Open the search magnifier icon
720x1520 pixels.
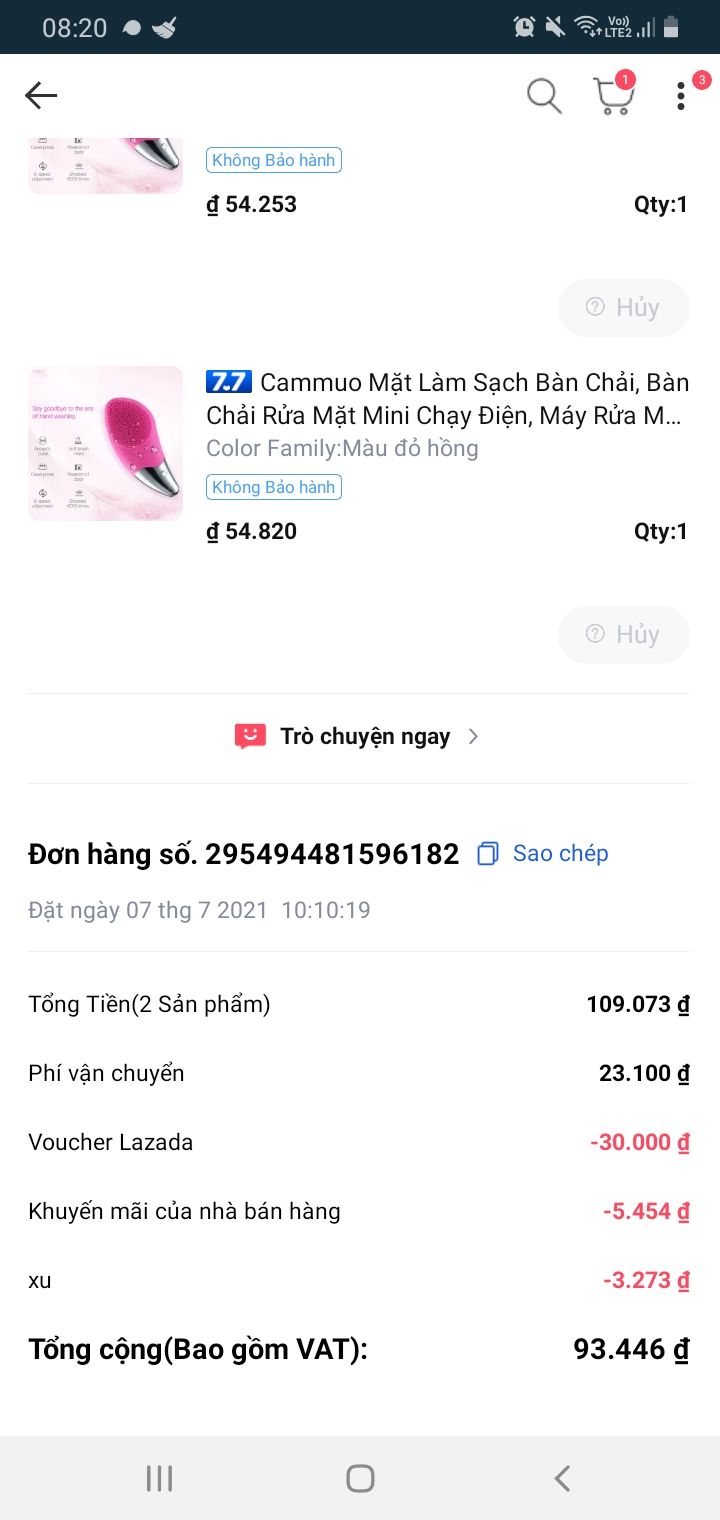click(x=544, y=96)
